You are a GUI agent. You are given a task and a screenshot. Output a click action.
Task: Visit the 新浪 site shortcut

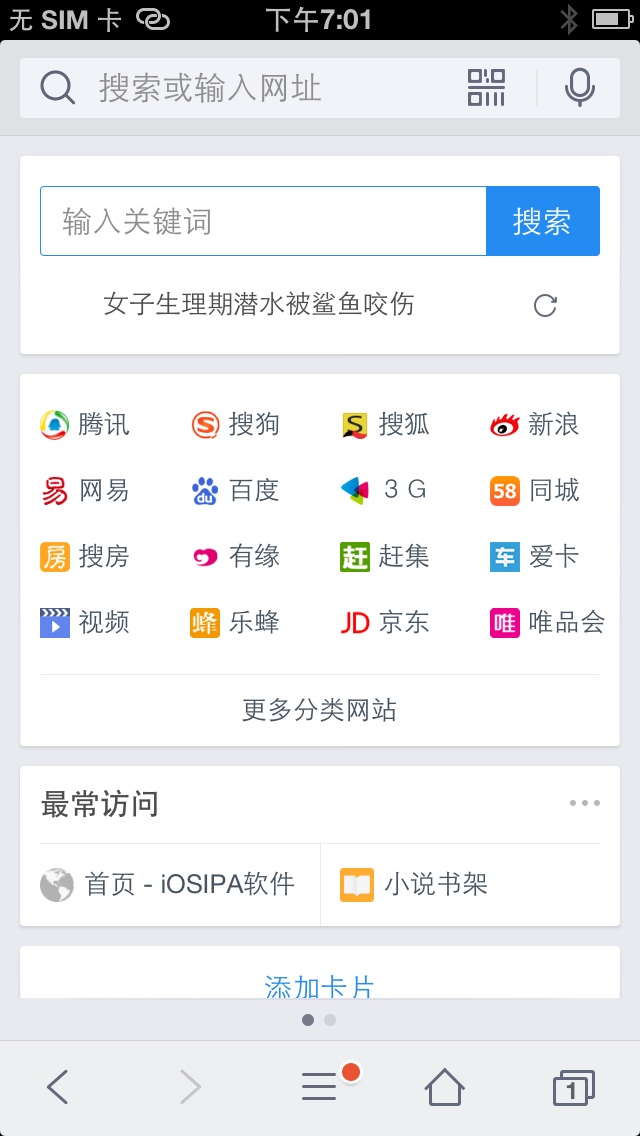point(535,425)
